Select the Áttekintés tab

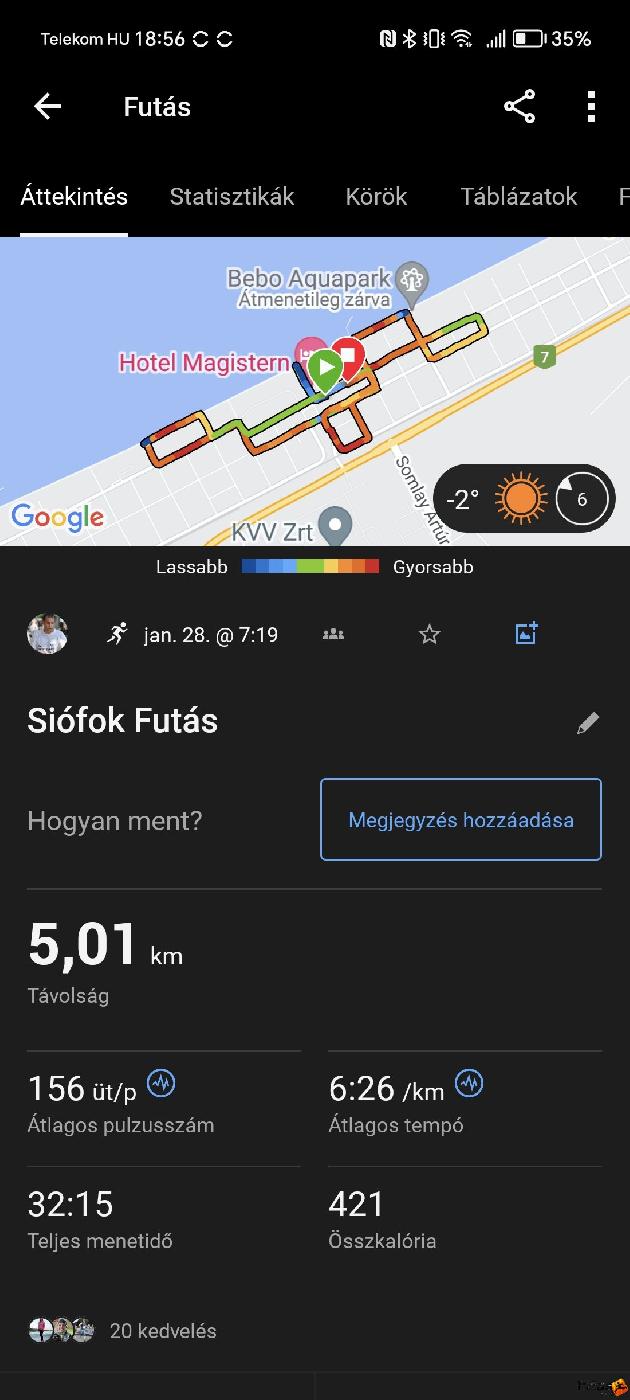(x=74, y=196)
